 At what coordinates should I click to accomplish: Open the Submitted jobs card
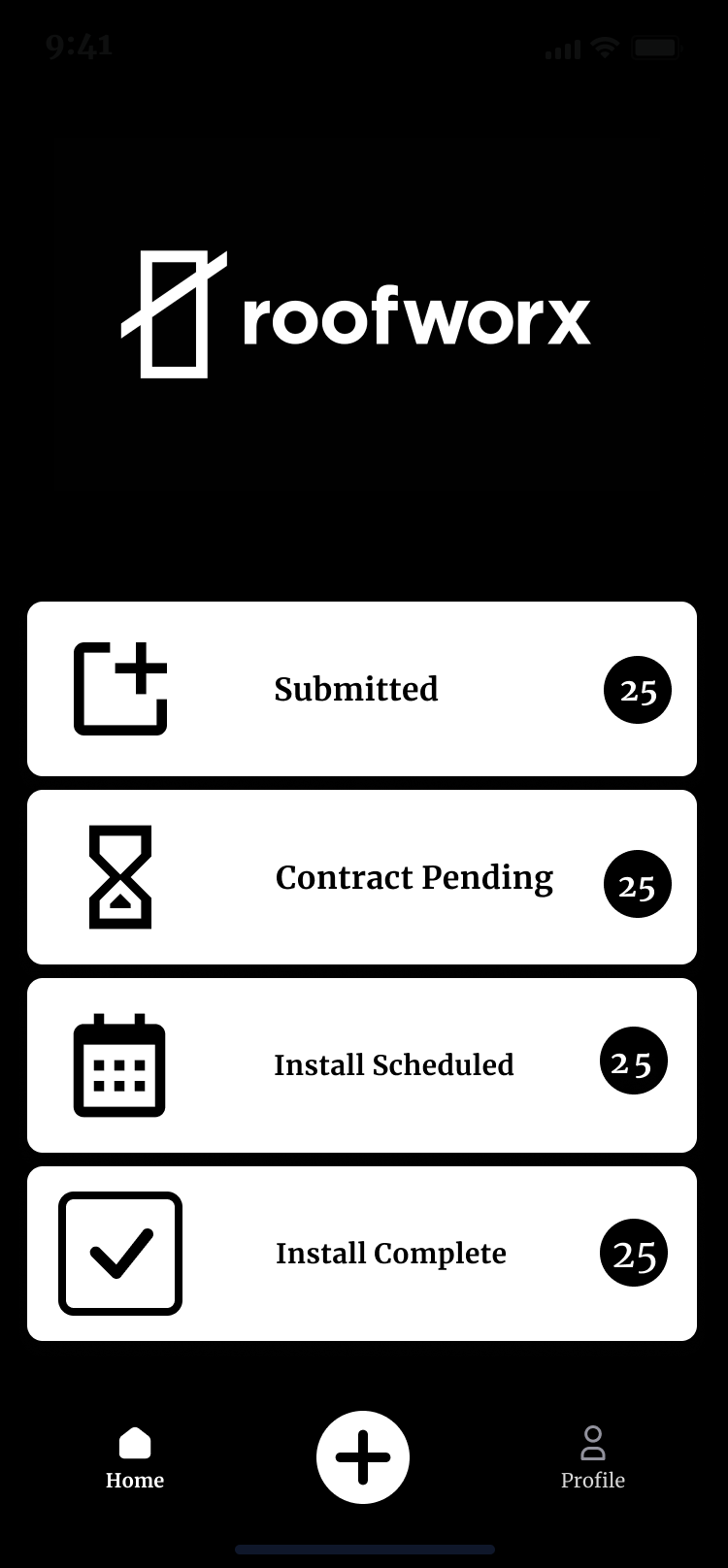coord(361,689)
